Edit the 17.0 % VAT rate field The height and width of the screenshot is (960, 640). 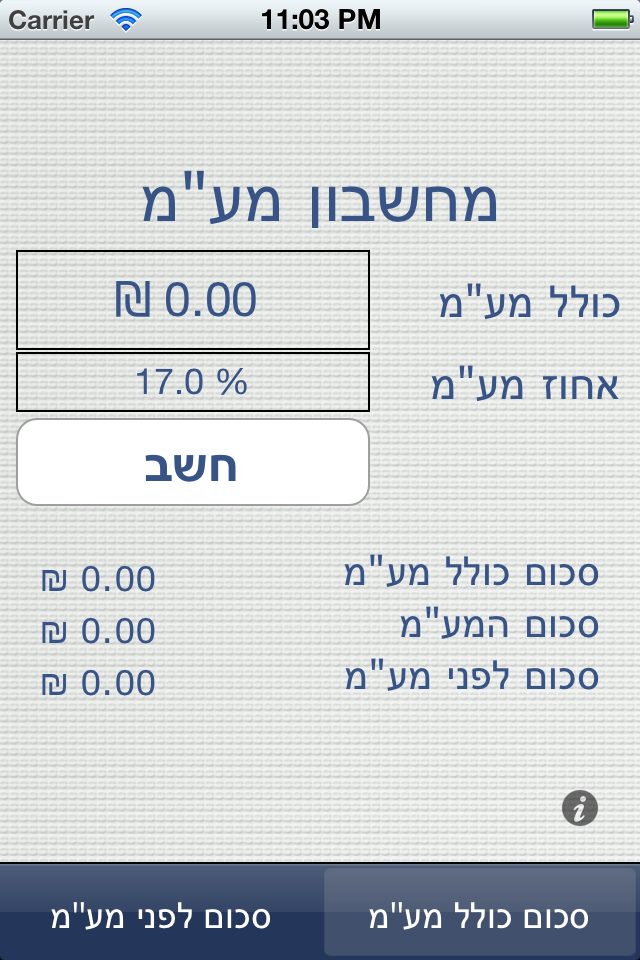[193, 382]
